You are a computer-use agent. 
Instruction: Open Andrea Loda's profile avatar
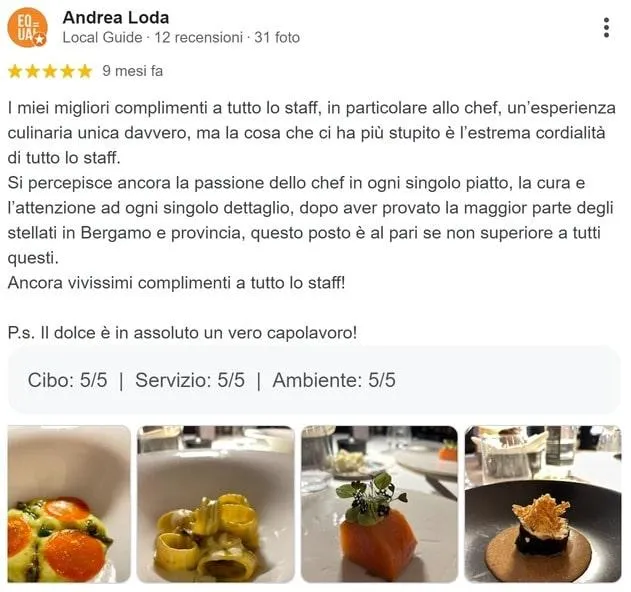(x=27, y=27)
